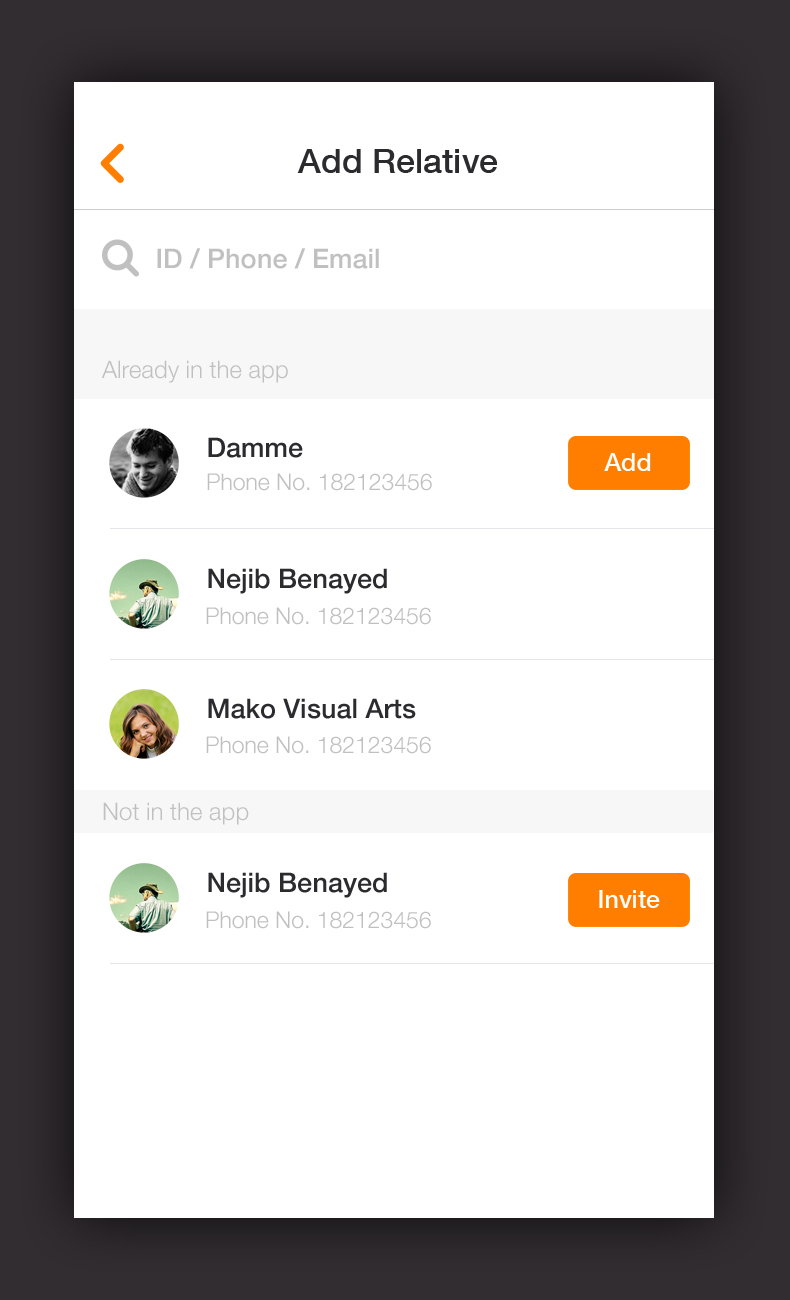Add Damme as a relative

(628, 463)
